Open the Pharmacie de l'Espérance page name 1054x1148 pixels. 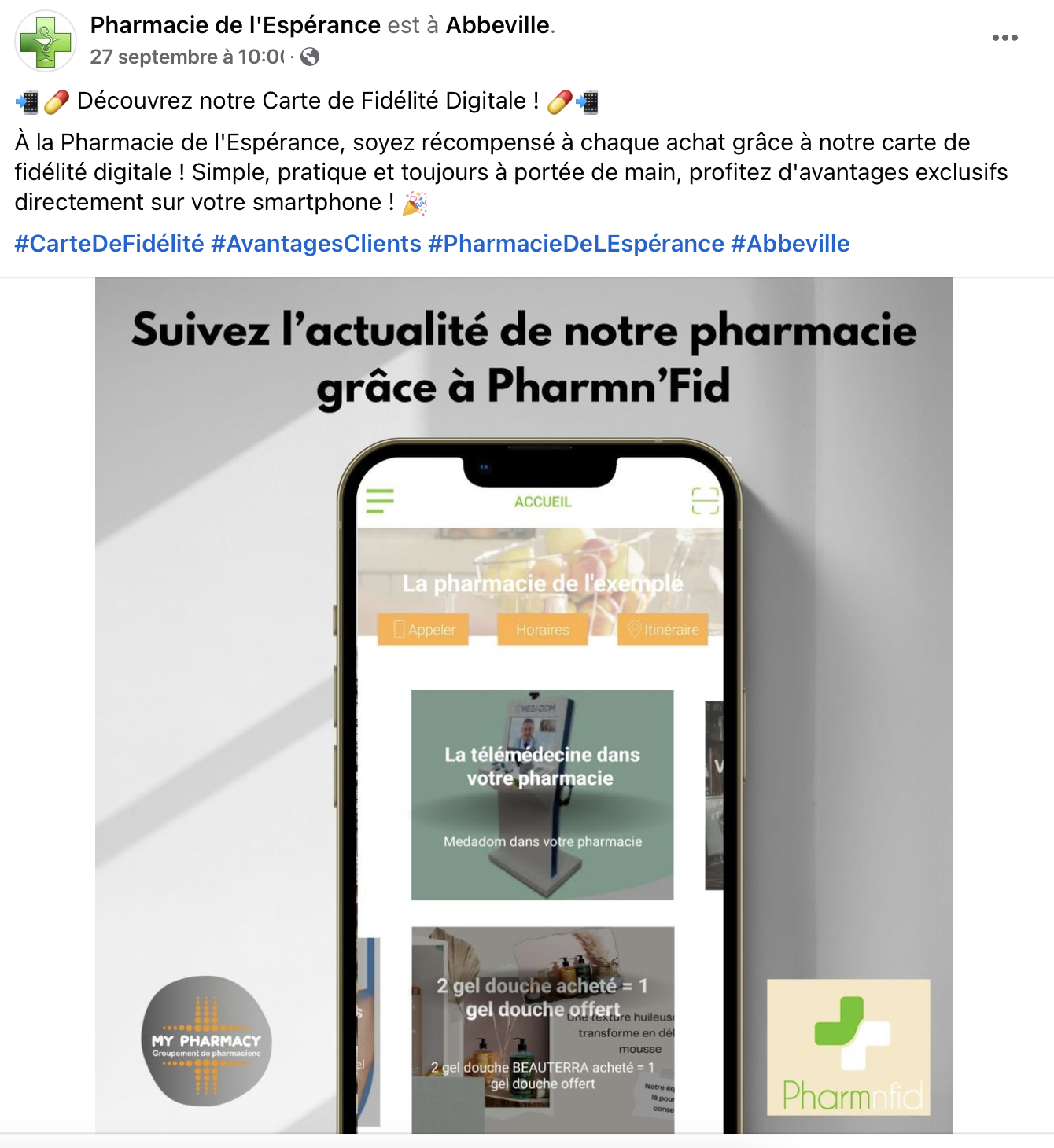(235, 25)
